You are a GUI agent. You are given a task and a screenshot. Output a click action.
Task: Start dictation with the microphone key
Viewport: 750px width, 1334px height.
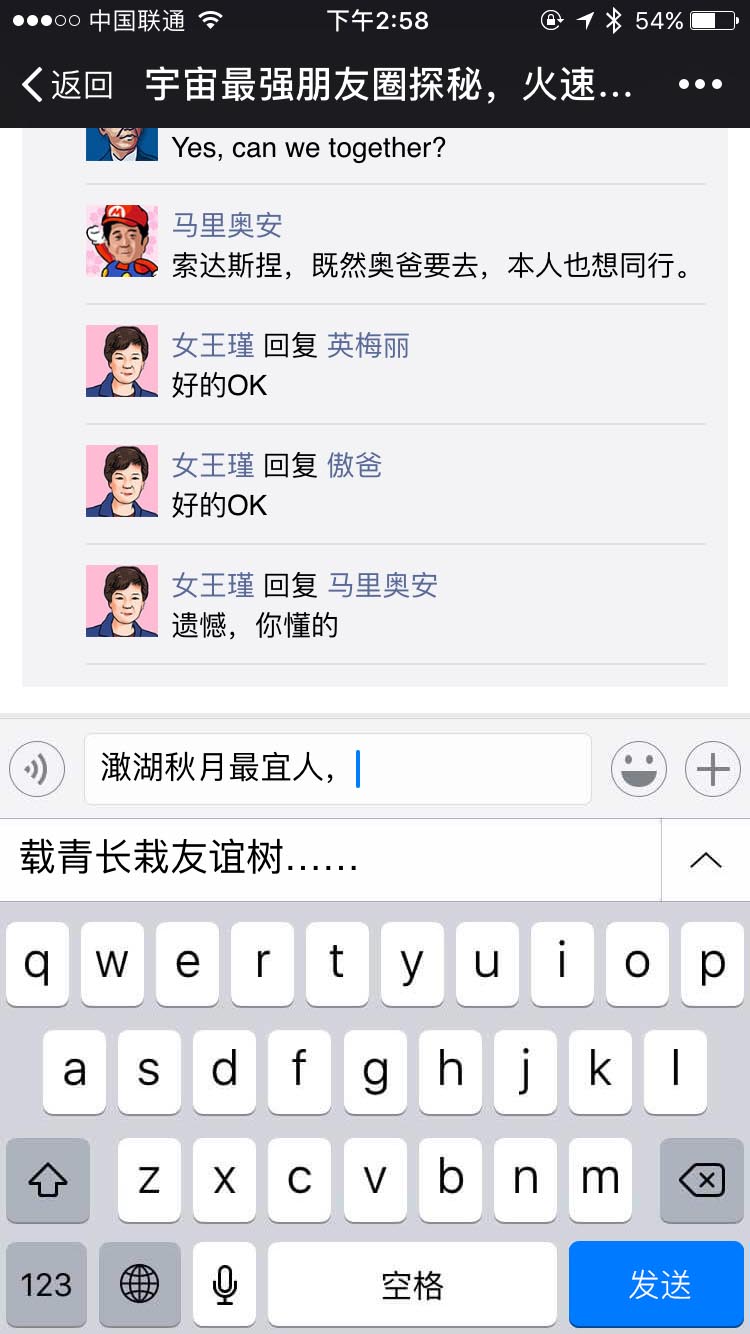pos(224,1284)
